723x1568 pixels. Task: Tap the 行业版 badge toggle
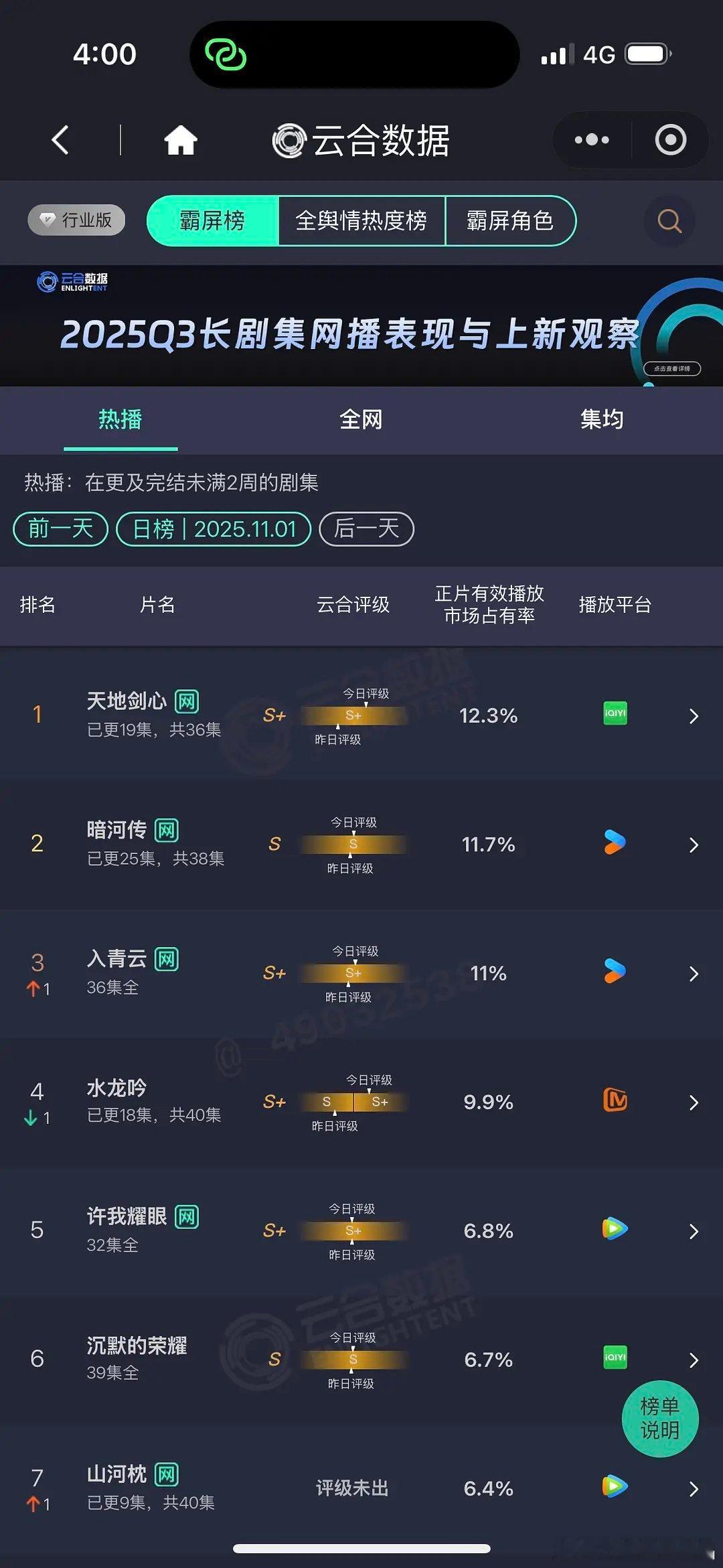pyautogui.click(x=76, y=220)
